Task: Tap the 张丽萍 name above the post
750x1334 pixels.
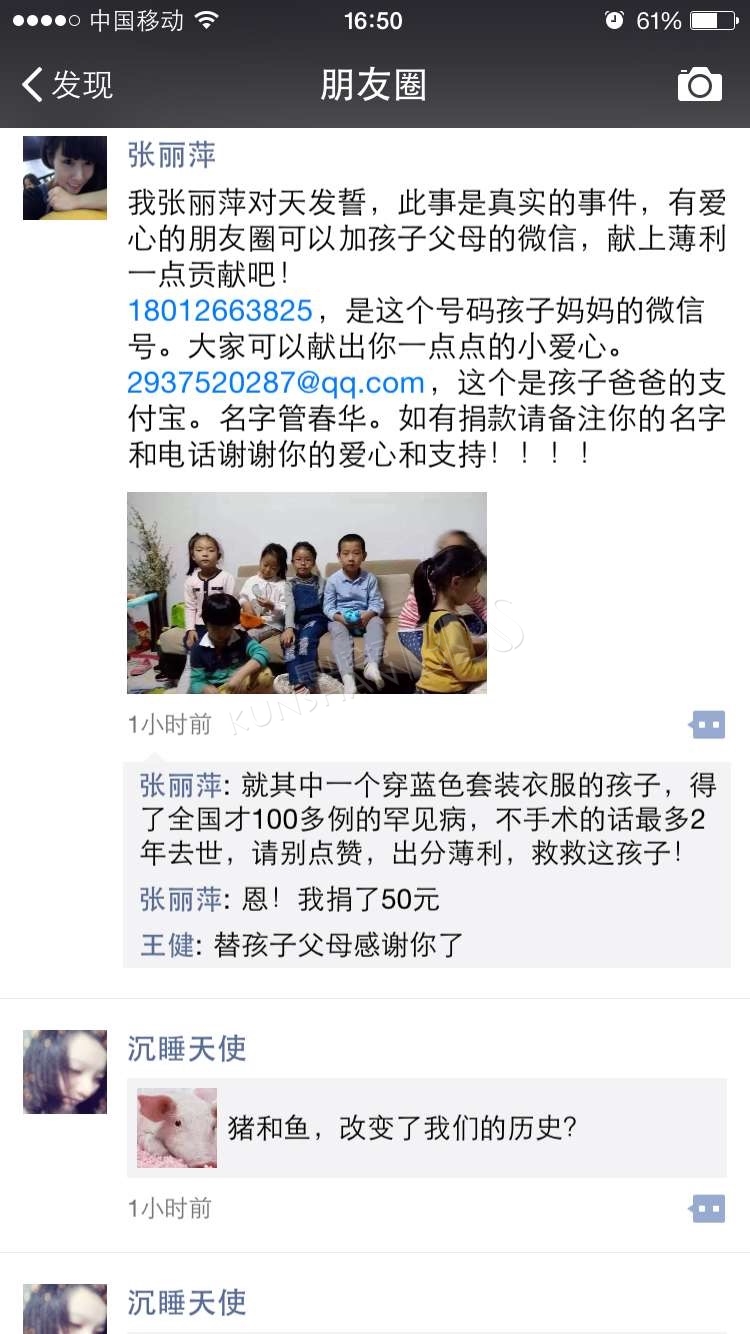Action: 172,155
